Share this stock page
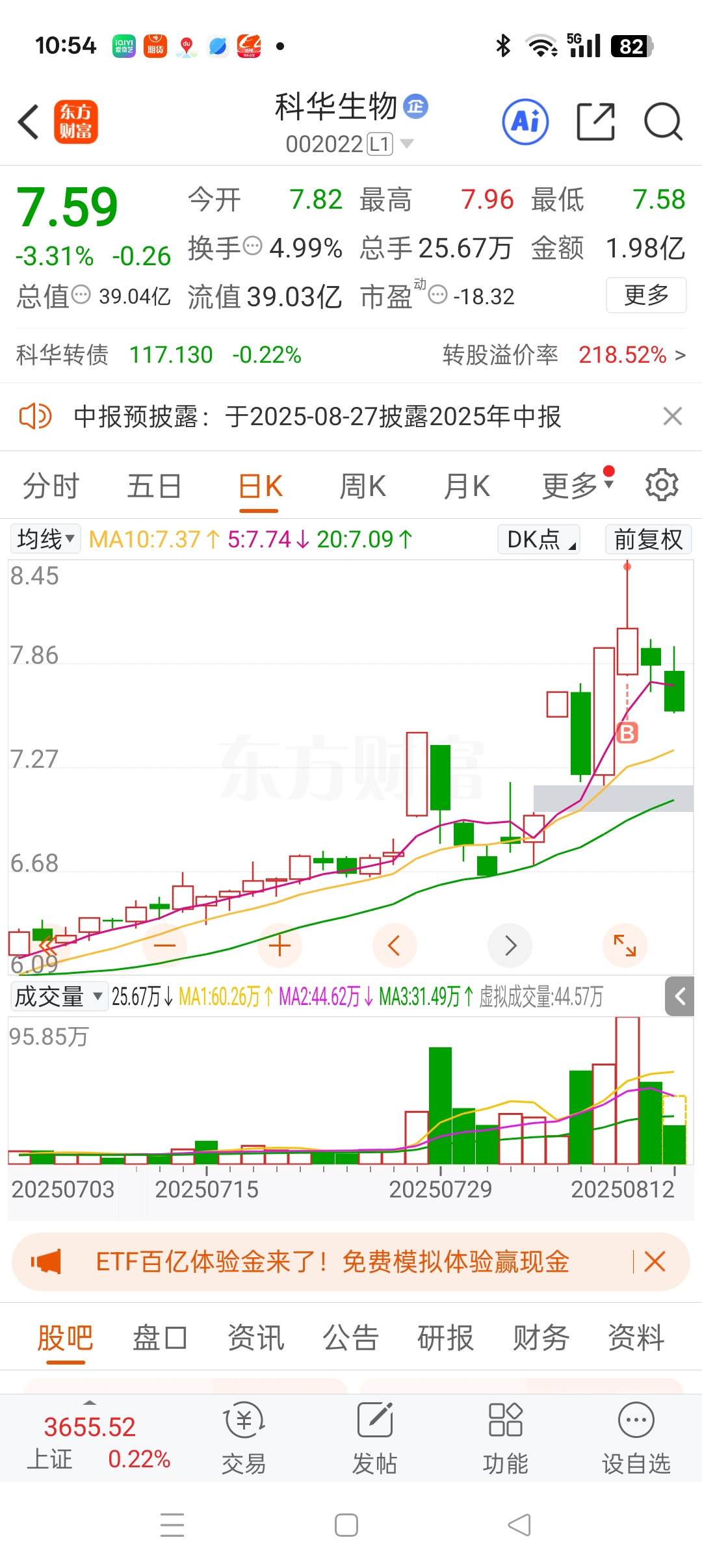The image size is (702, 1568). click(x=595, y=122)
